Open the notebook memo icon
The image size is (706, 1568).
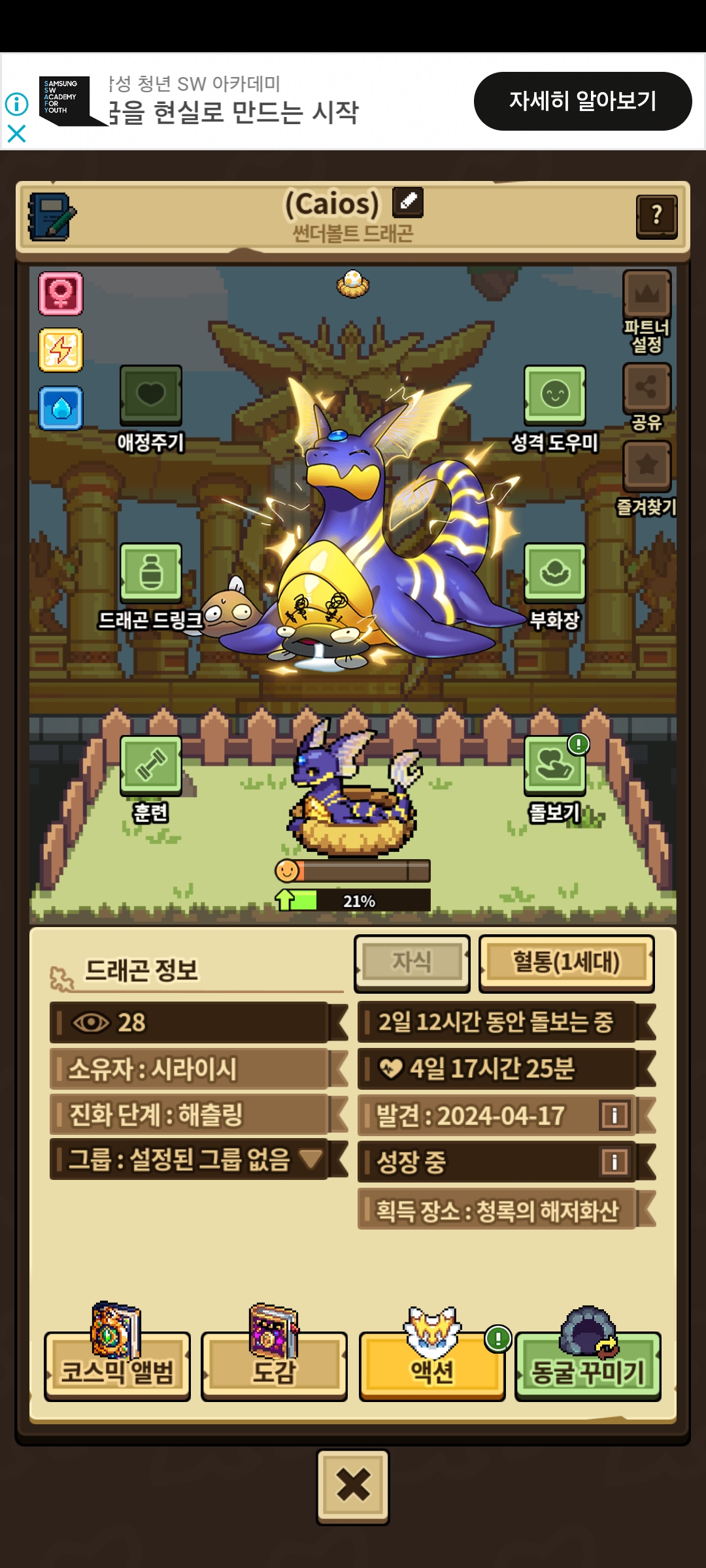pyautogui.click(x=52, y=217)
